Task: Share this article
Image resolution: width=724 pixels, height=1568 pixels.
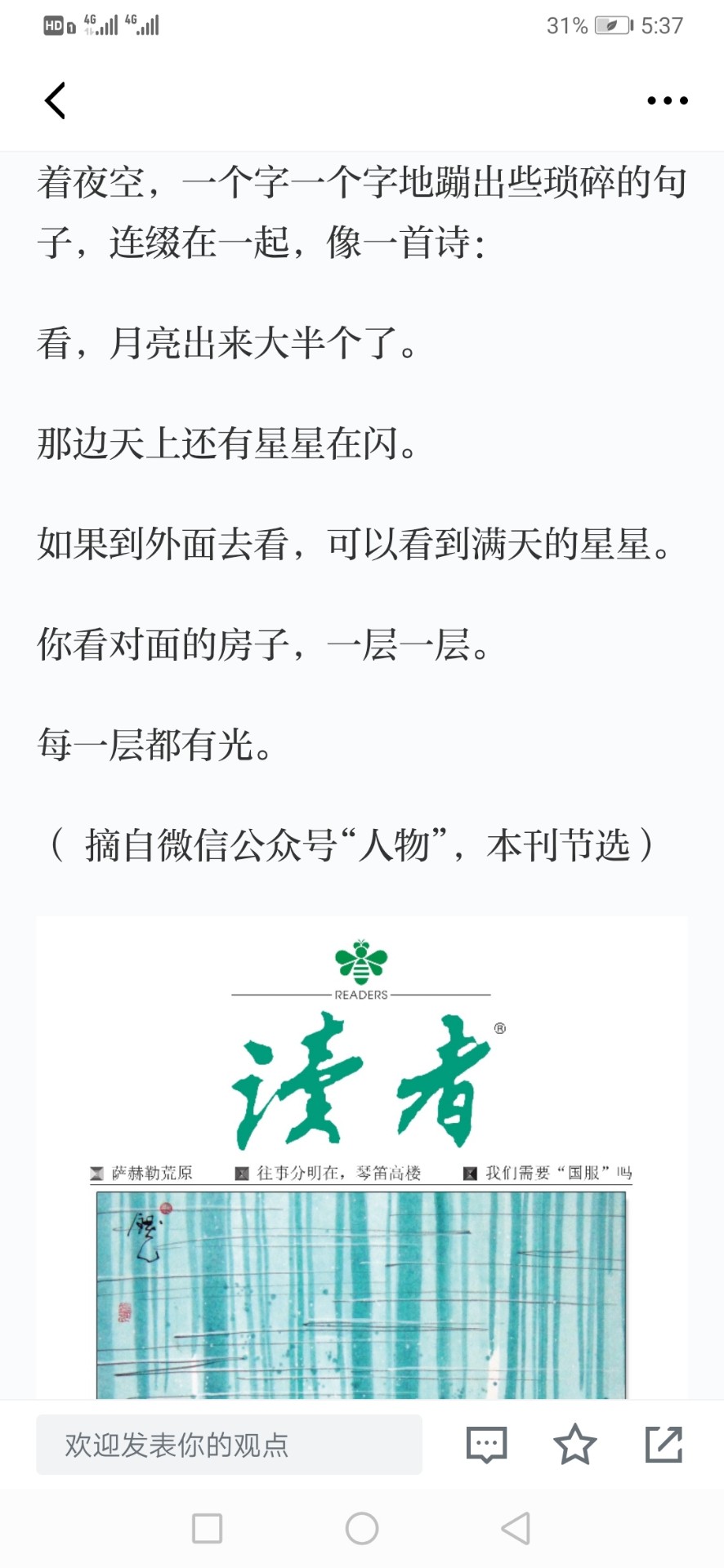Action: (664, 1445)
